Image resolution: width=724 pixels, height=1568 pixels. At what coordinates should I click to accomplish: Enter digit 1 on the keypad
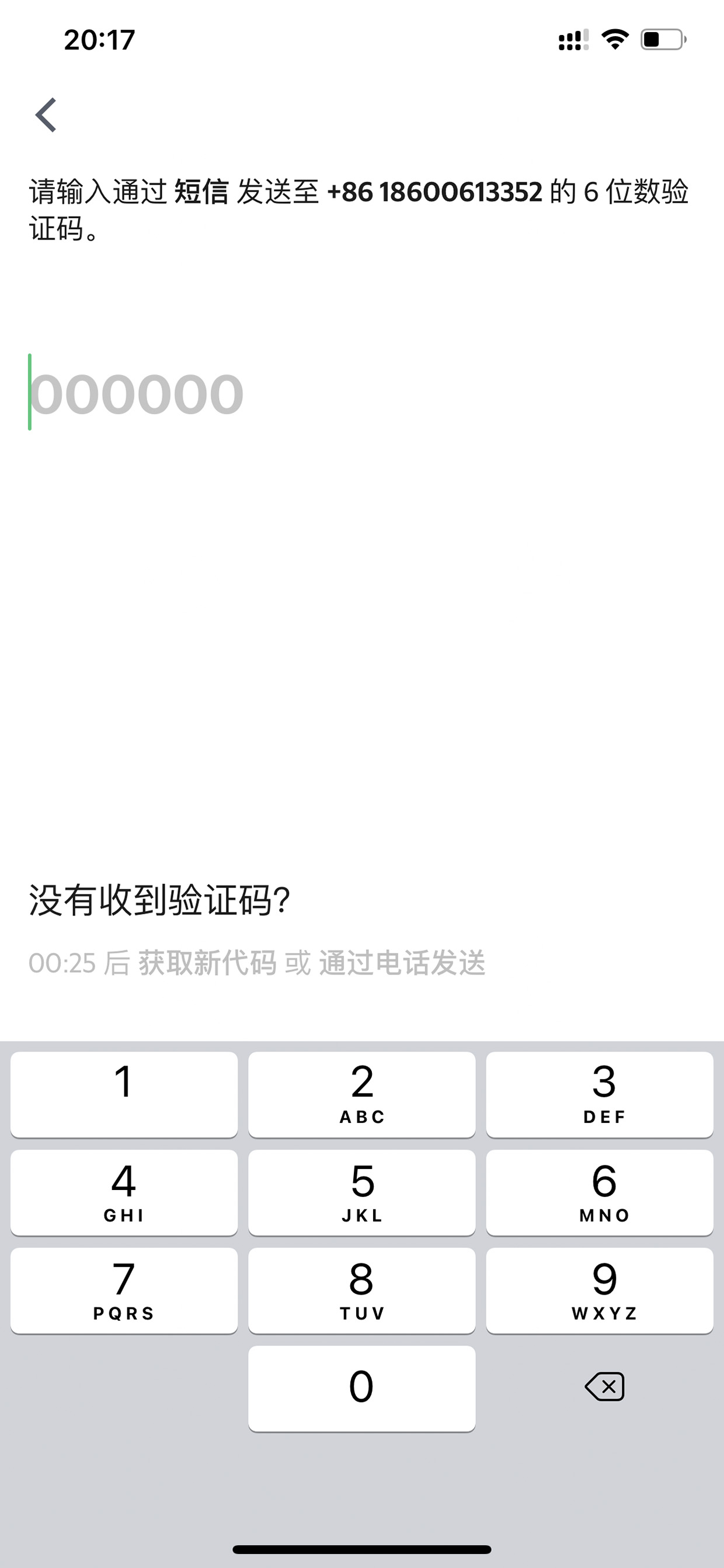[x=124, y=1094]
